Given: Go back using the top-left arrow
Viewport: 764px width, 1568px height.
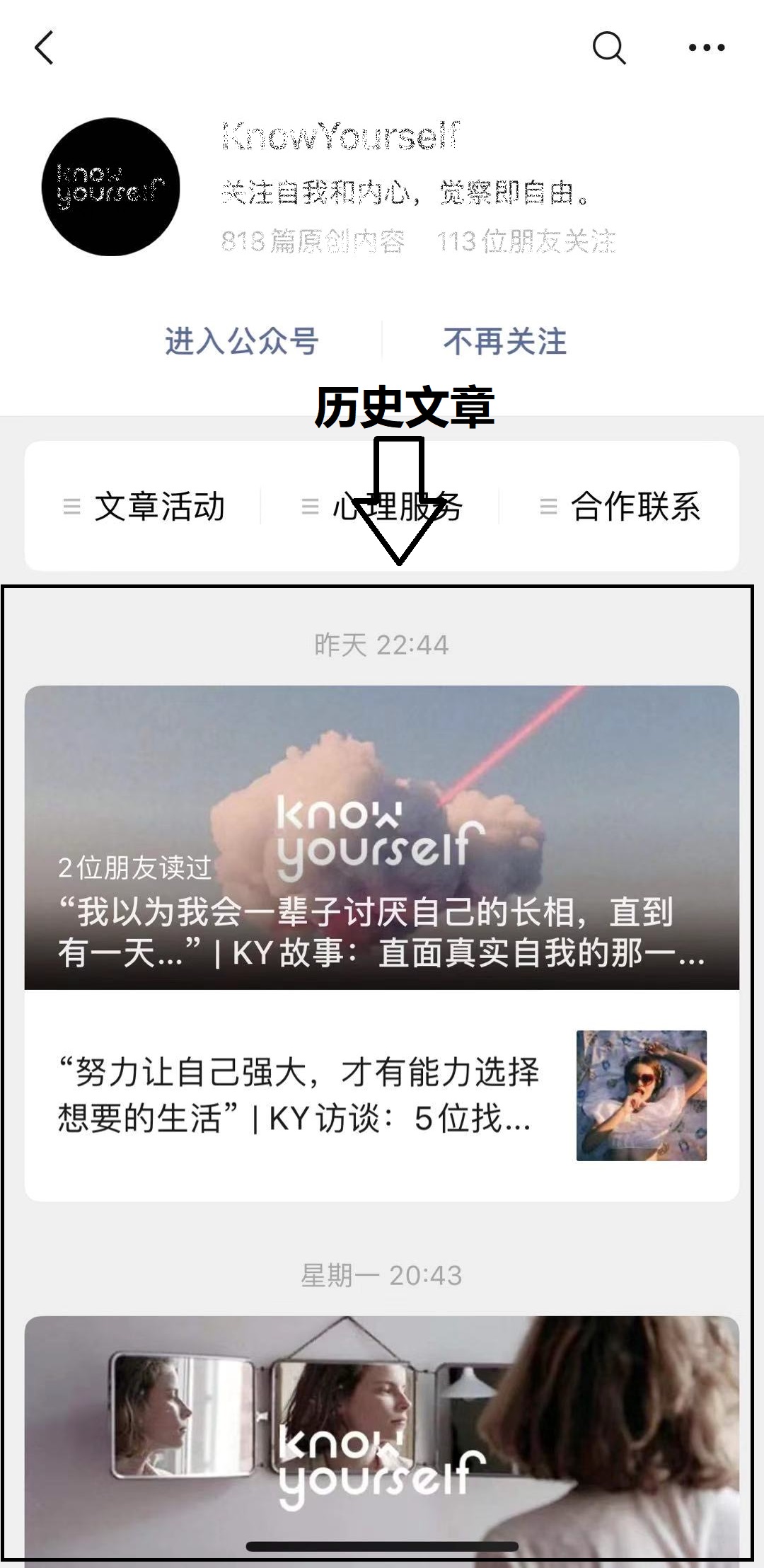Looking at the screenshot, I should coord(44,48).
